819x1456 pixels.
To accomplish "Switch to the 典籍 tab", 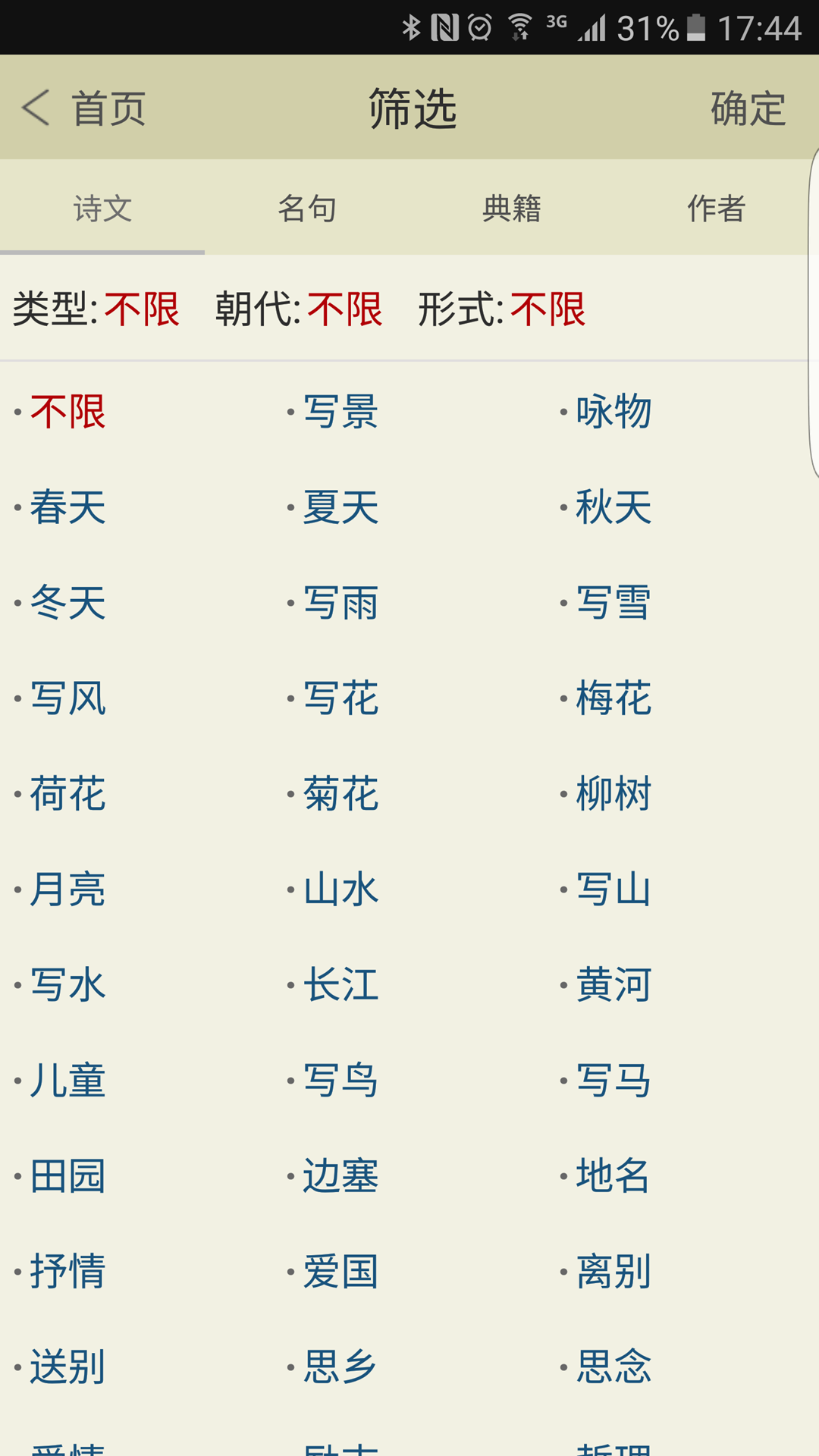I will [512, 209].
